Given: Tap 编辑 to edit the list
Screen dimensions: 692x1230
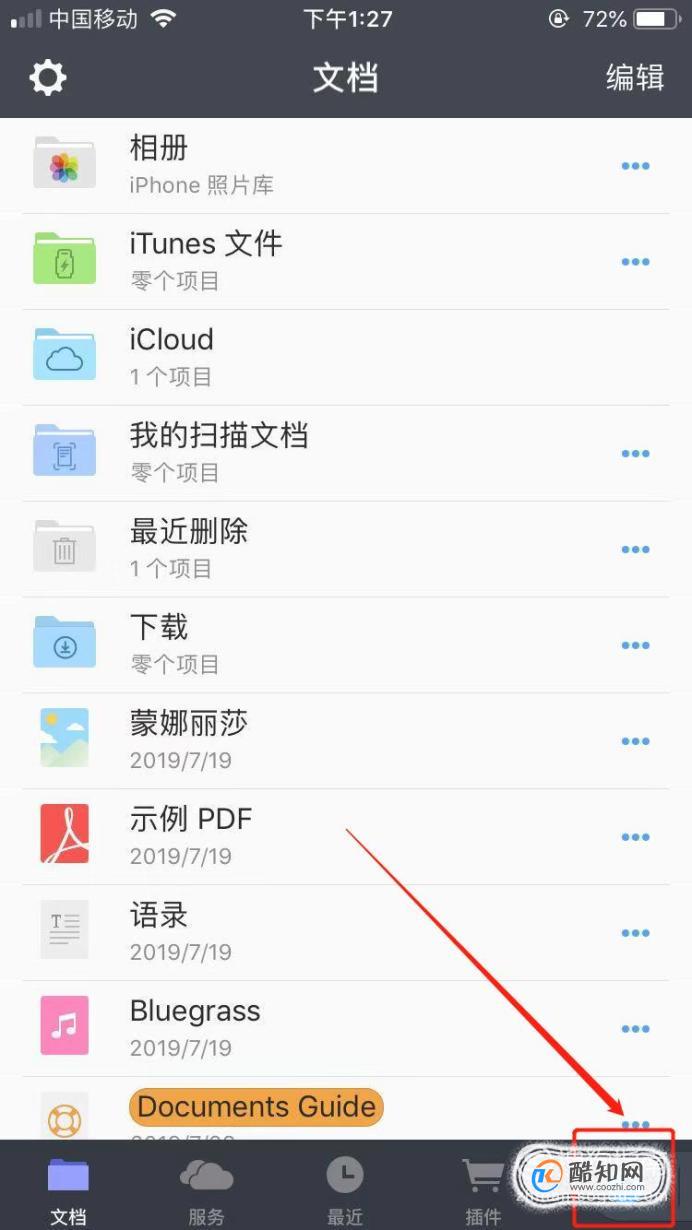Looking at the screenshot, I should (x=635, y=77).
